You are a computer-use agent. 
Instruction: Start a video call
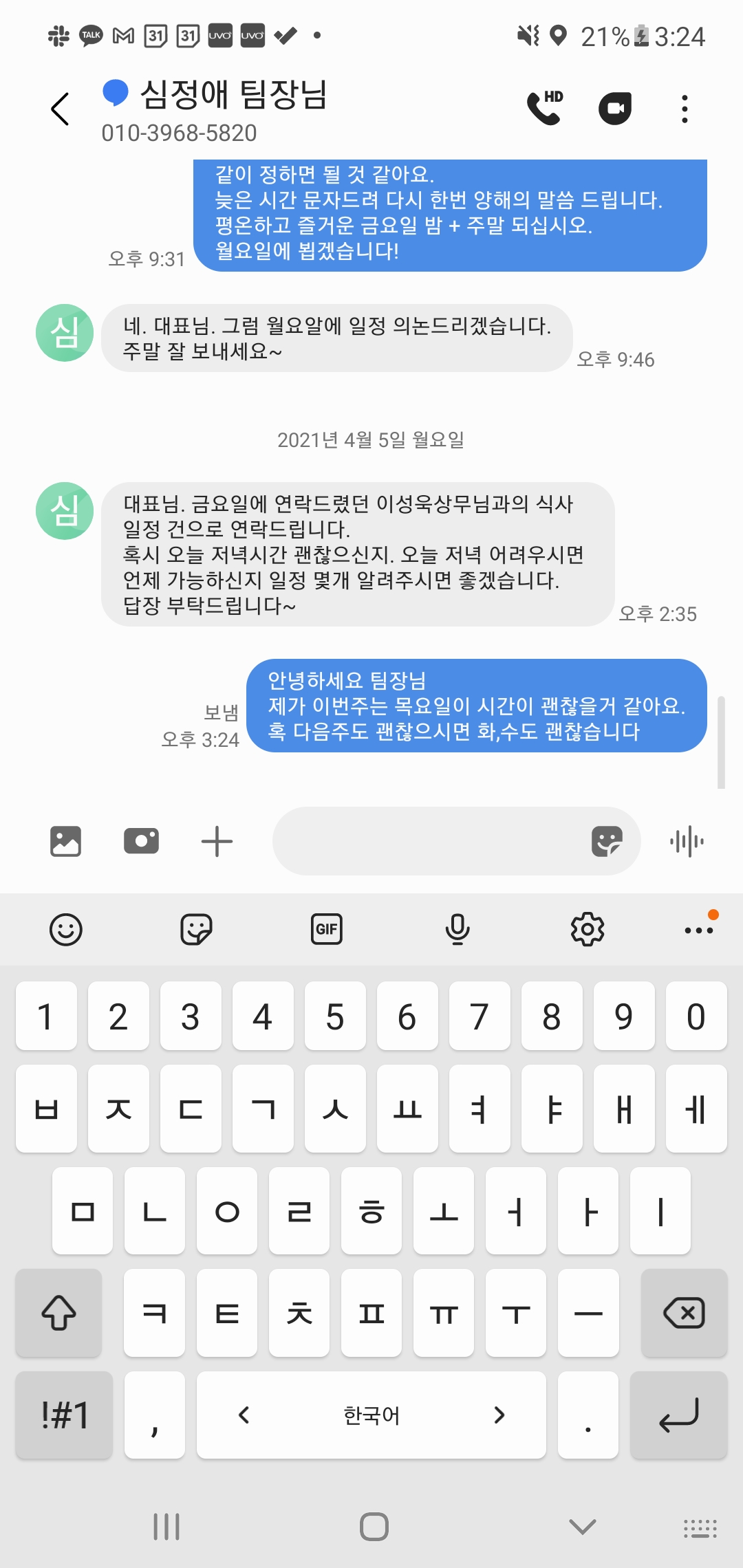point(614,108)
